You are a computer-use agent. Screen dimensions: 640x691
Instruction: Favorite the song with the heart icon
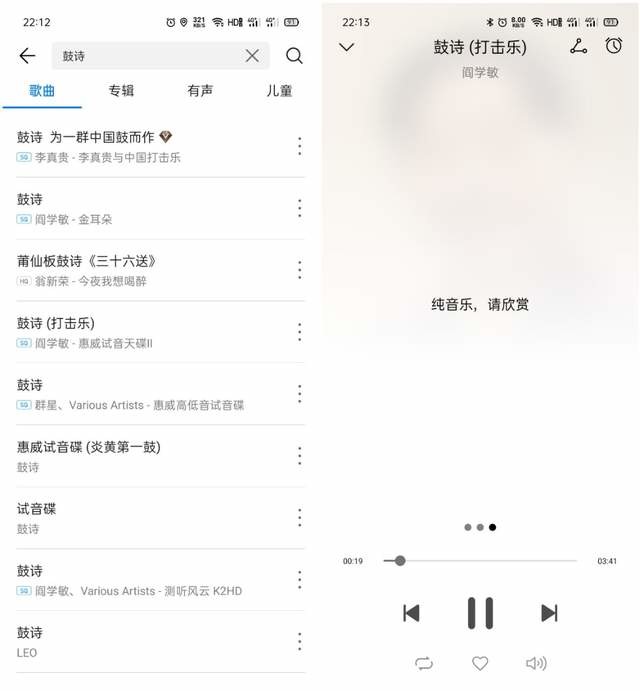point(480,663)
